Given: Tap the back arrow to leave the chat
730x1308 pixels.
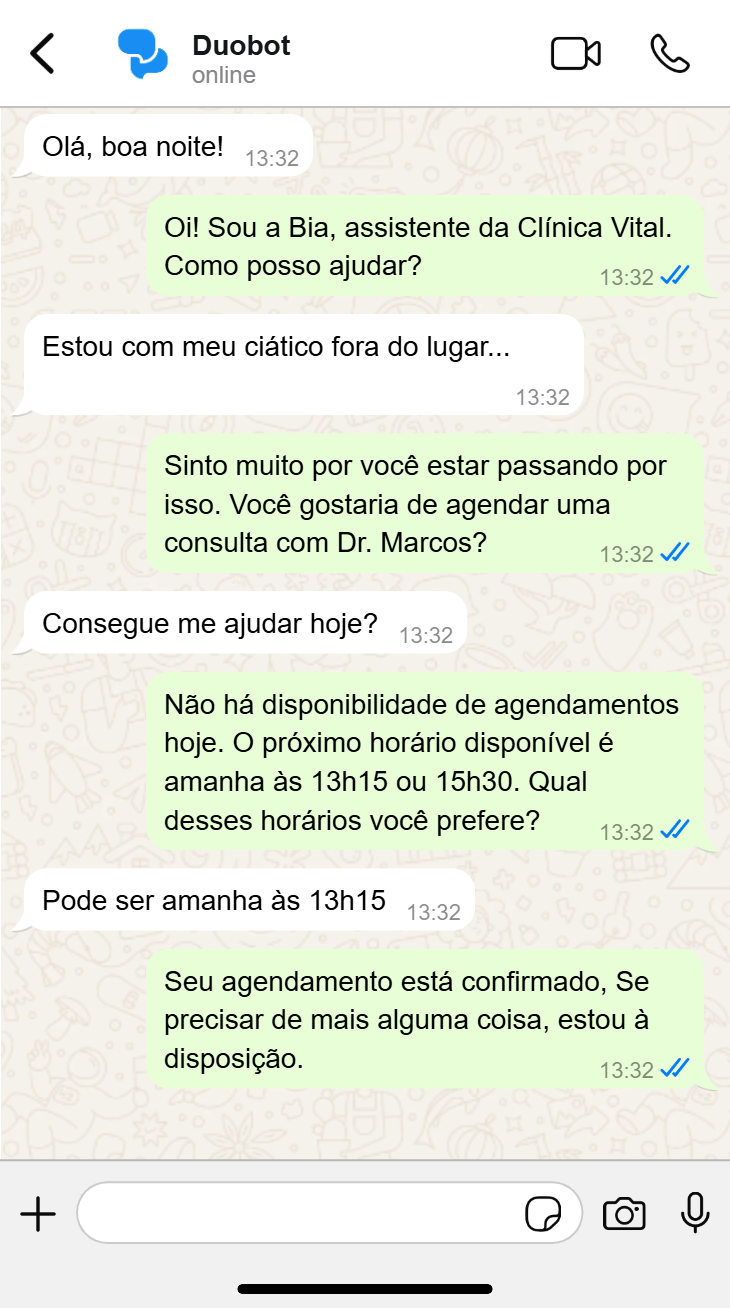Looking at the screenshot, I should (42, 54).
